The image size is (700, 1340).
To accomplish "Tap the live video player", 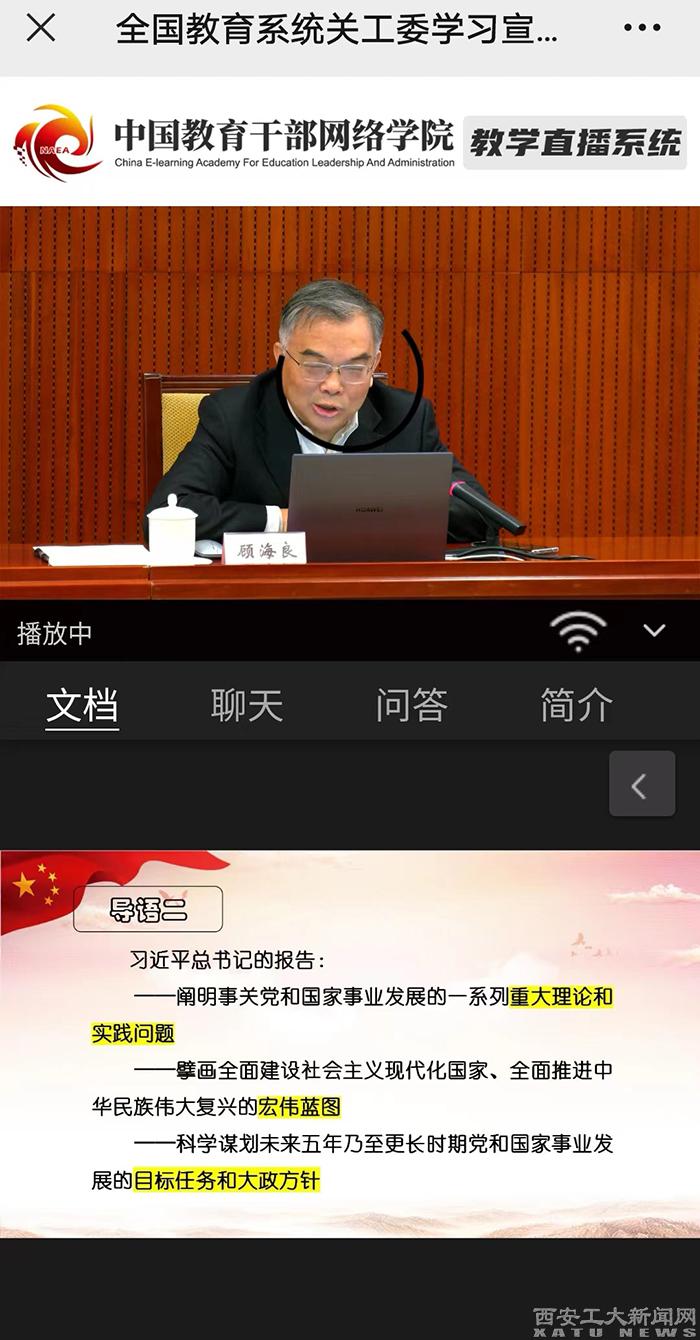I will (x=350, y=402).
